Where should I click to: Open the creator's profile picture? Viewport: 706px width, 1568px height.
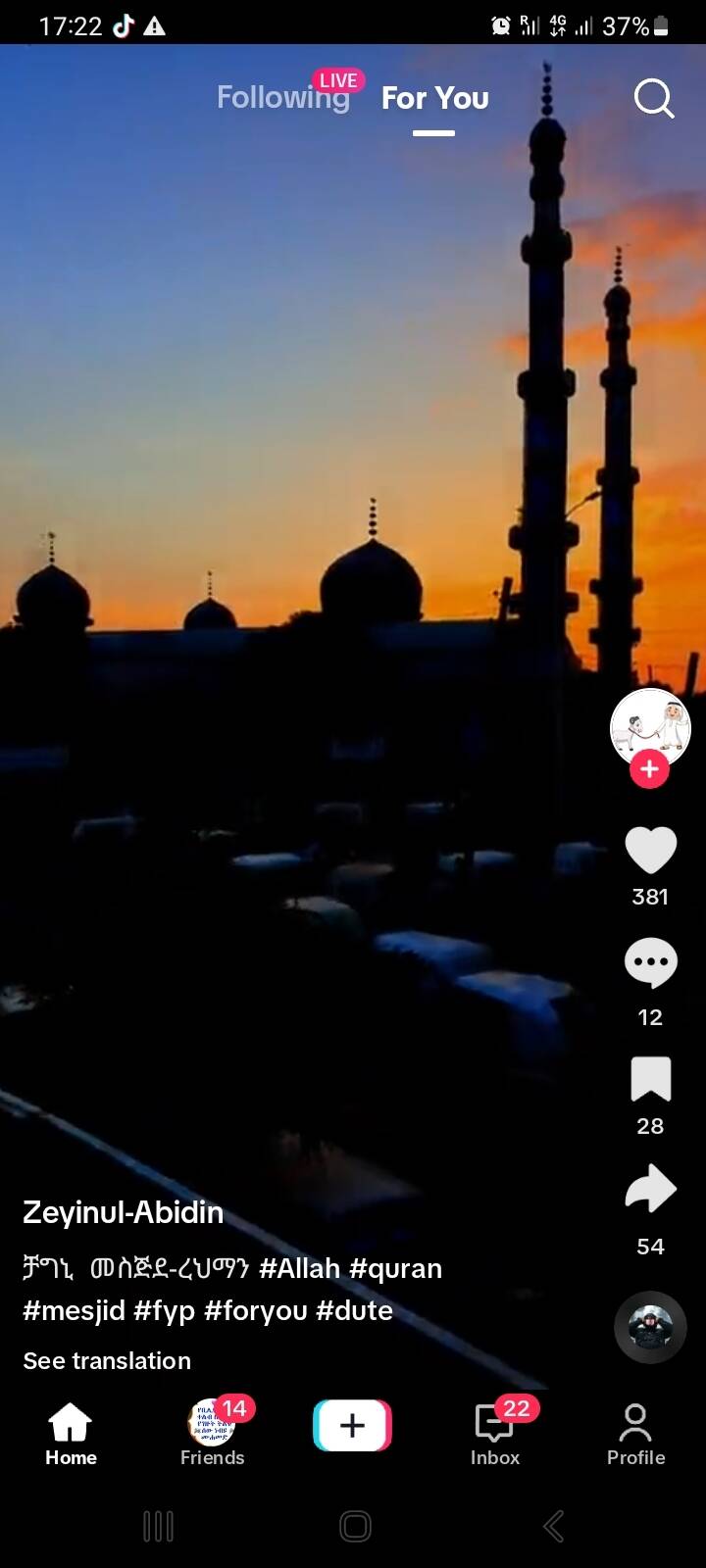click(650, 727)
